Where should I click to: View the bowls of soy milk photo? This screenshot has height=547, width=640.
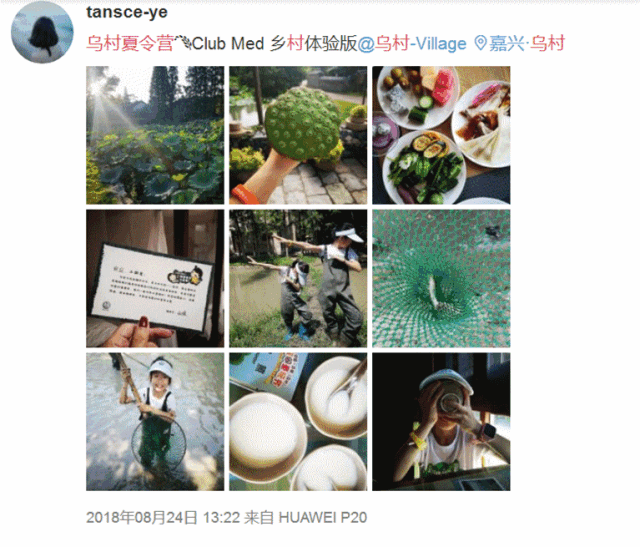298,421
